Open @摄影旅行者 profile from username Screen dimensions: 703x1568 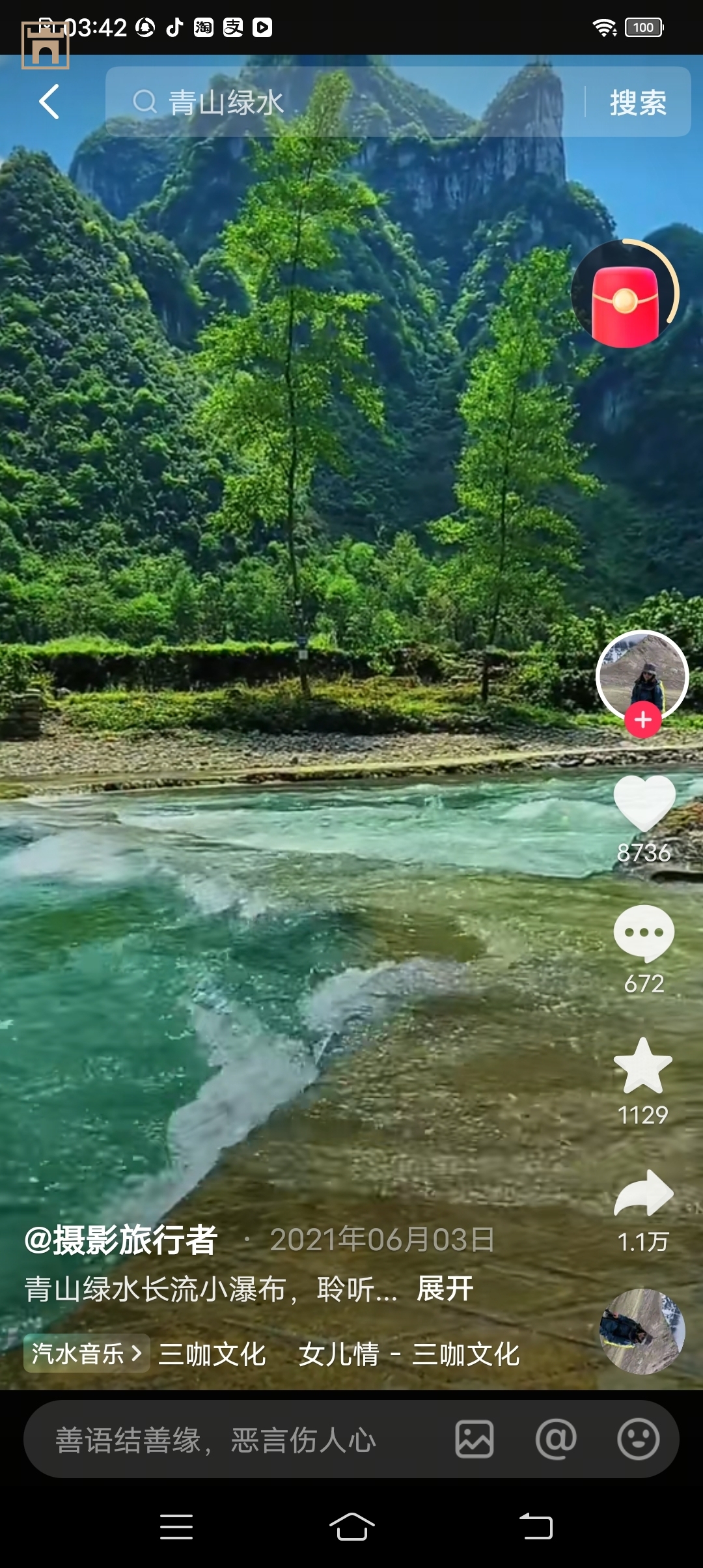click(x=122, y=1239)
